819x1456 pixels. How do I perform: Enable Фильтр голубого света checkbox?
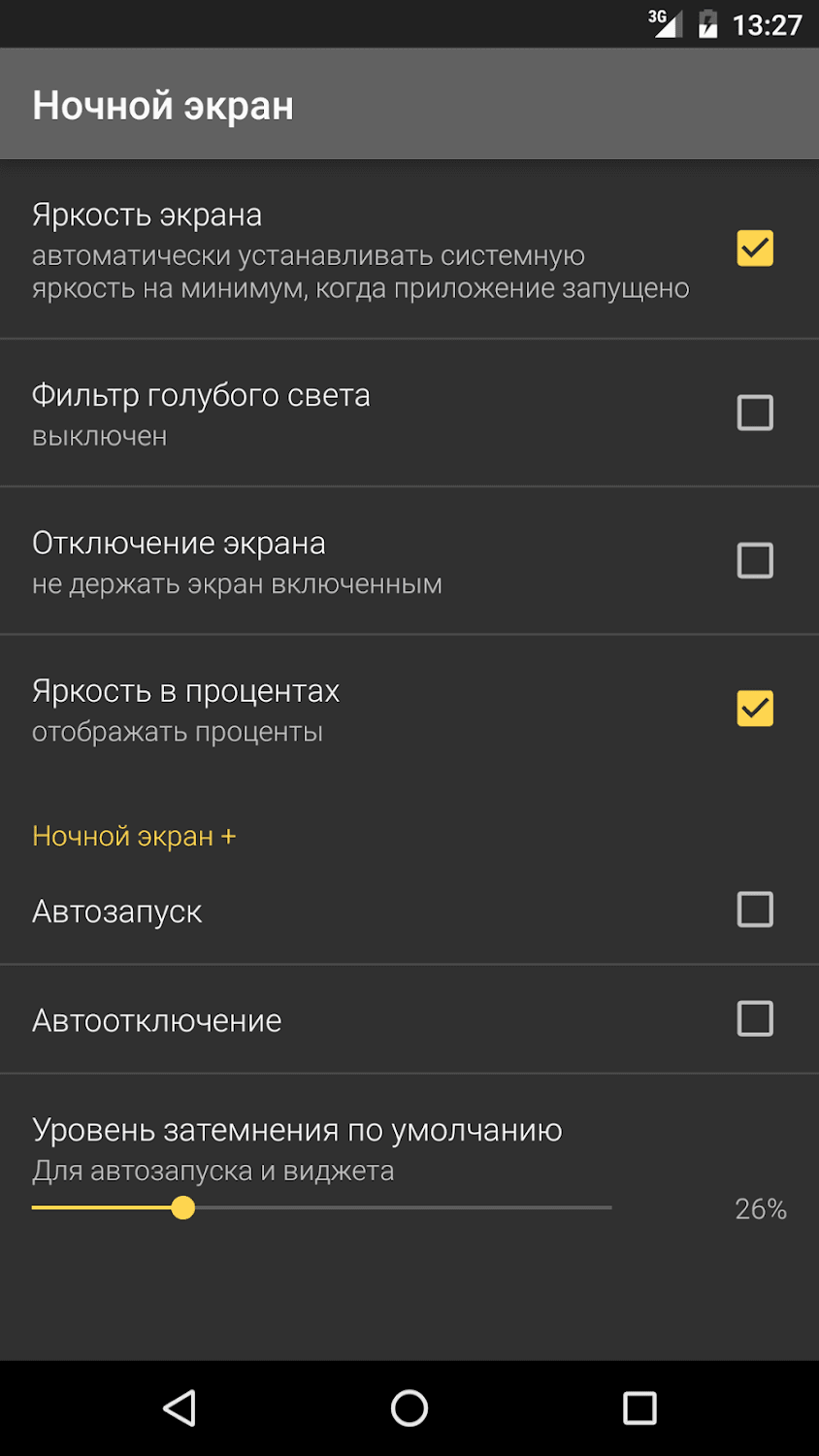click(755, 413)
